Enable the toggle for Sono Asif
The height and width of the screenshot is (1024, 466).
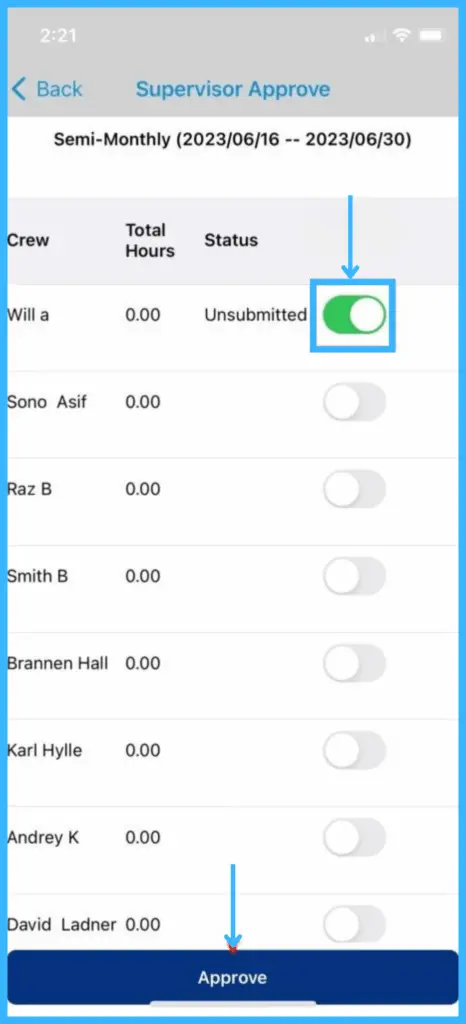click(354, 402)
